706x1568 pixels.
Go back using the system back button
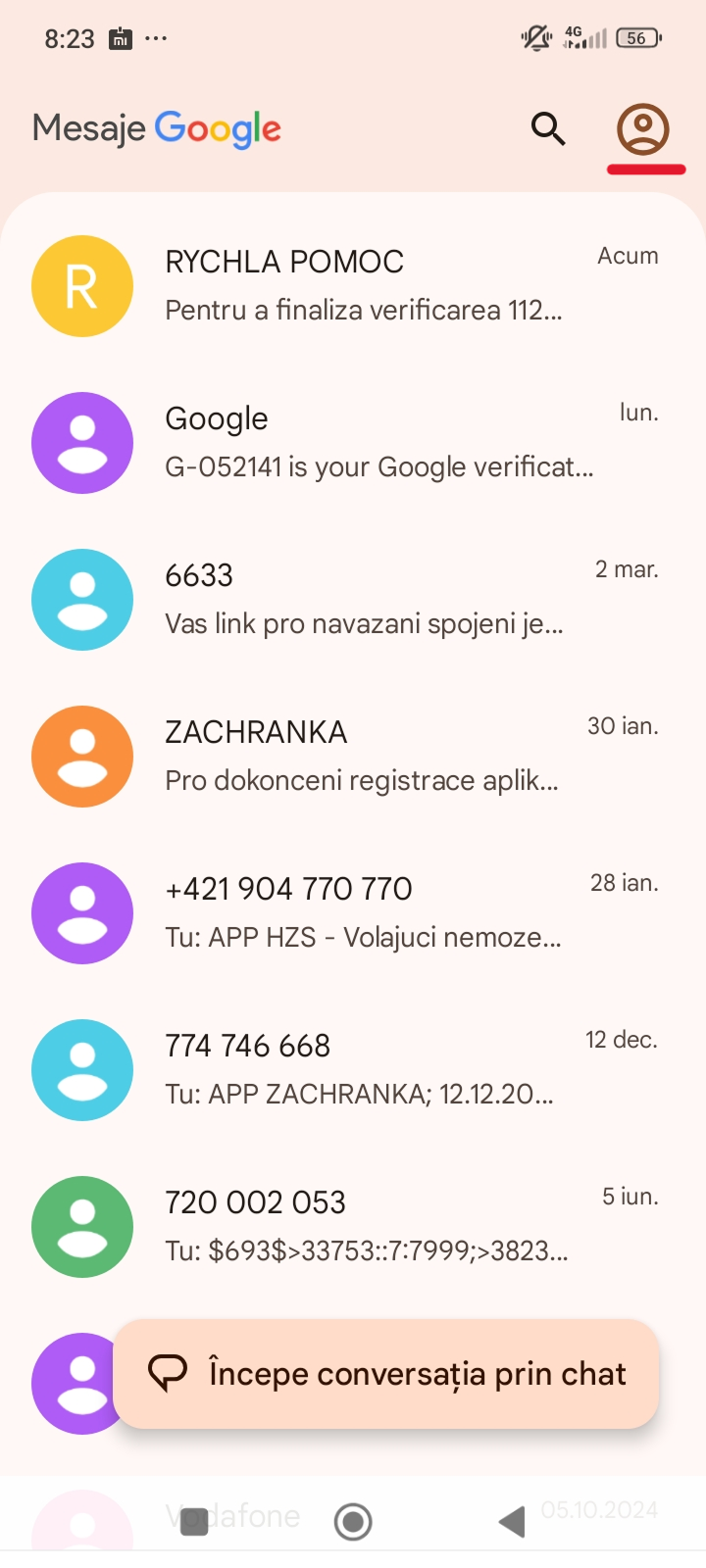512,1521
